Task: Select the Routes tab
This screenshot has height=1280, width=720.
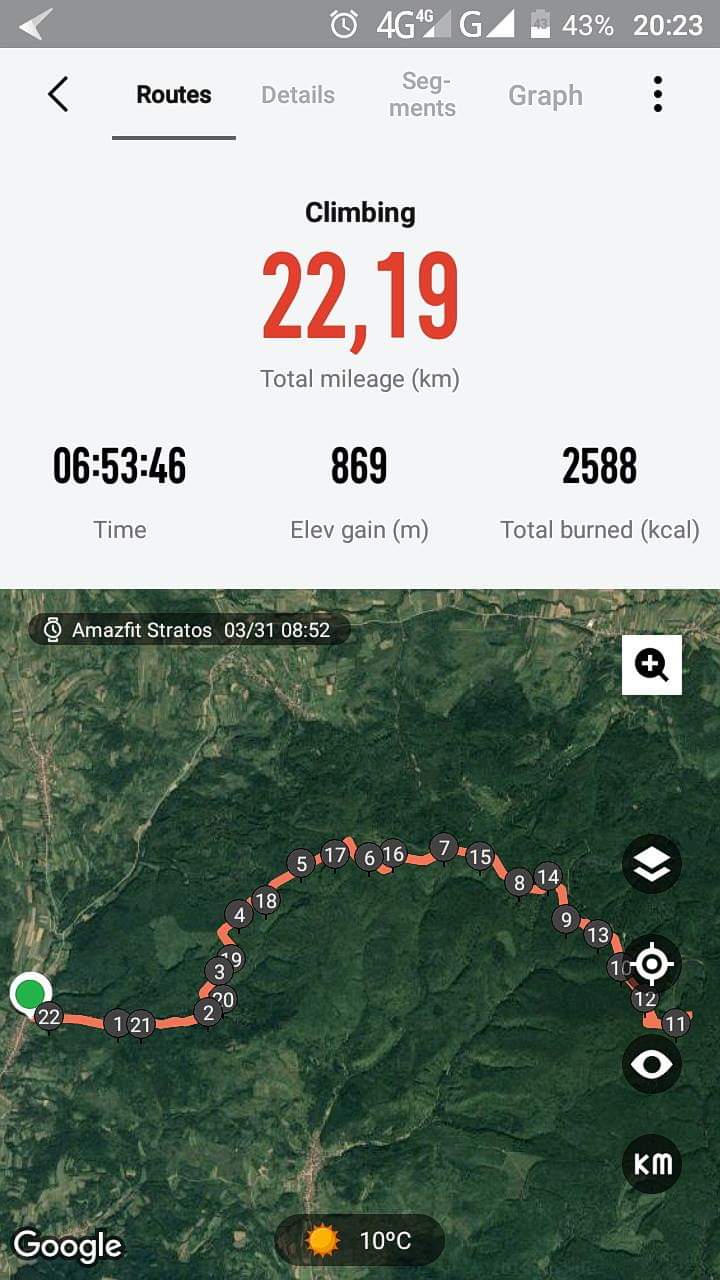Action: tap(174, 95)
